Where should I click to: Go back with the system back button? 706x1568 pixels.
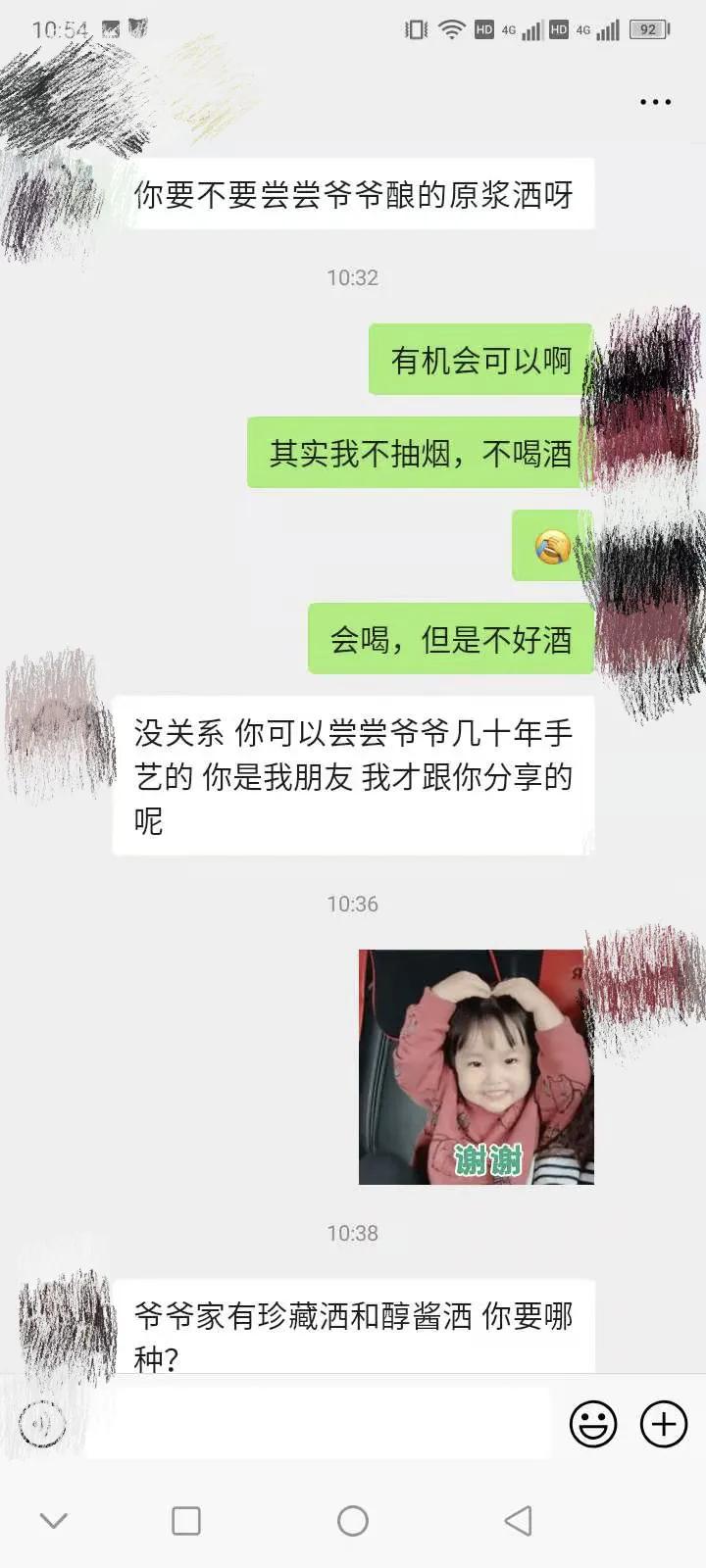(x=518, y=1521)
